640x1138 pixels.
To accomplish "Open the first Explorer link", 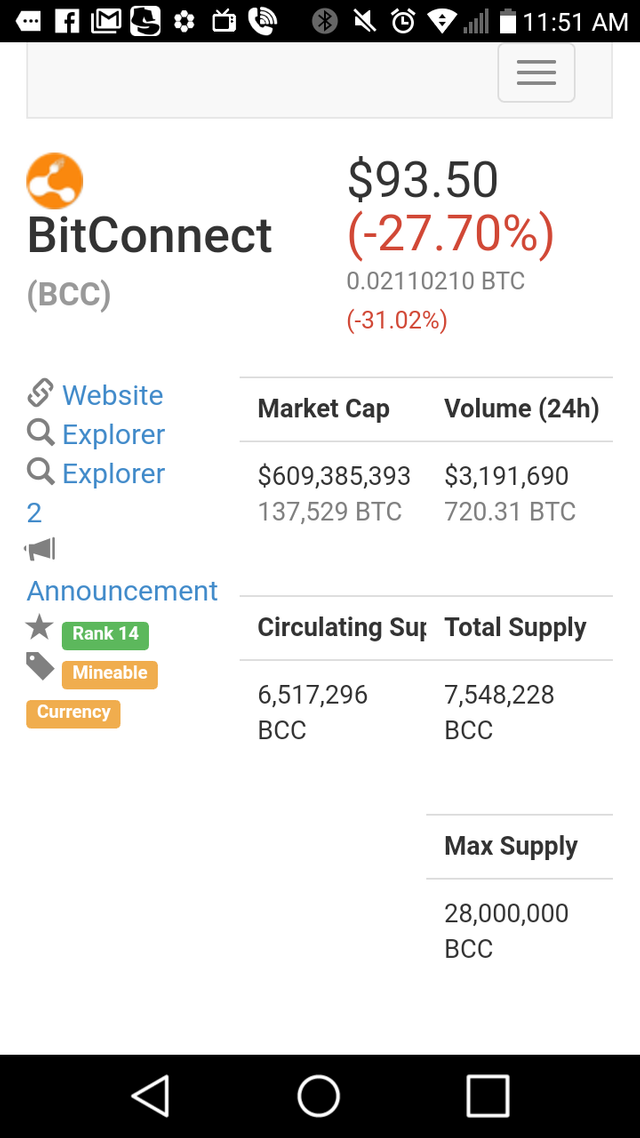I will point(113,434).
